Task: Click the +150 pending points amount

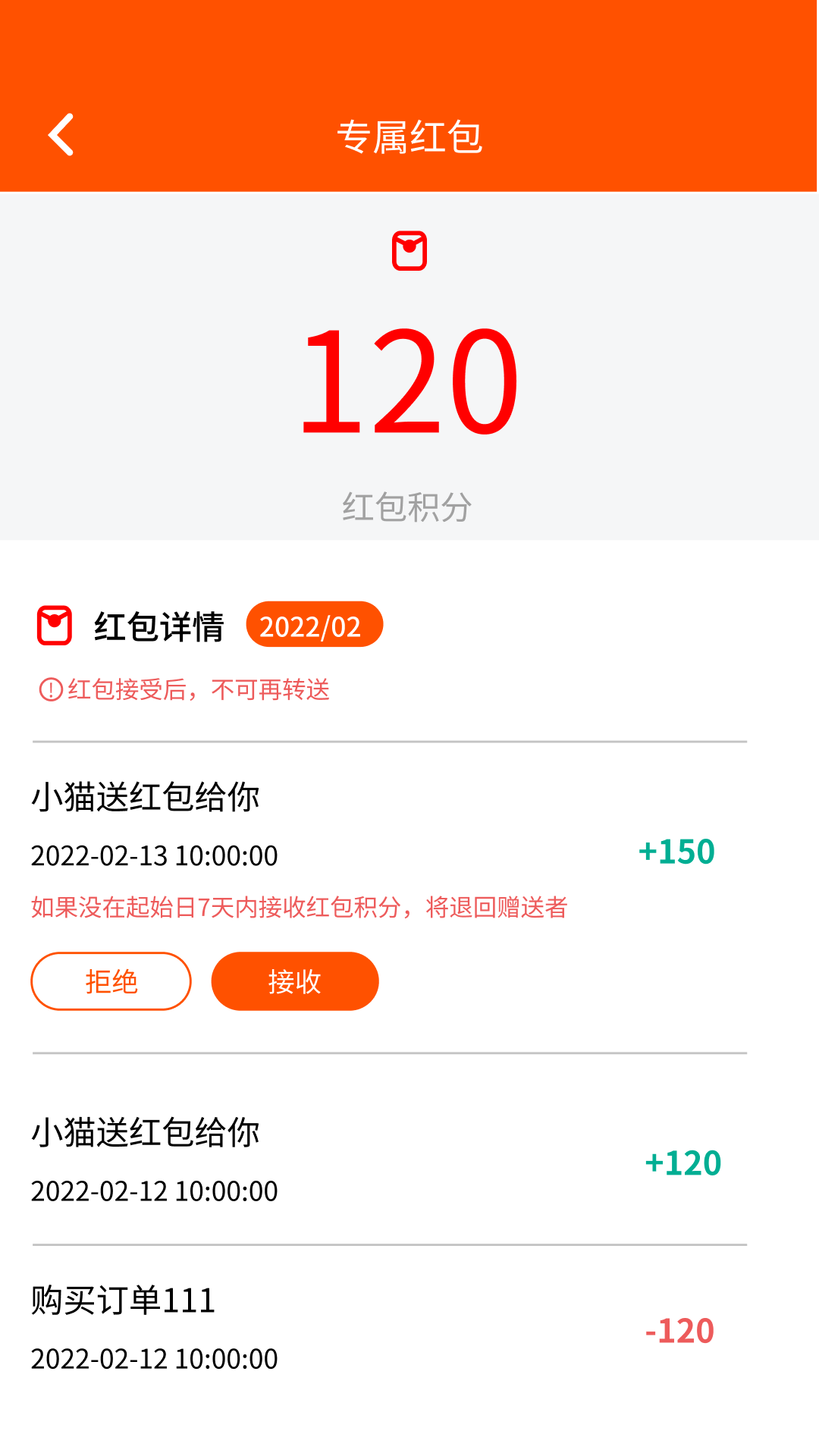Action: click(x=677, y=852)
